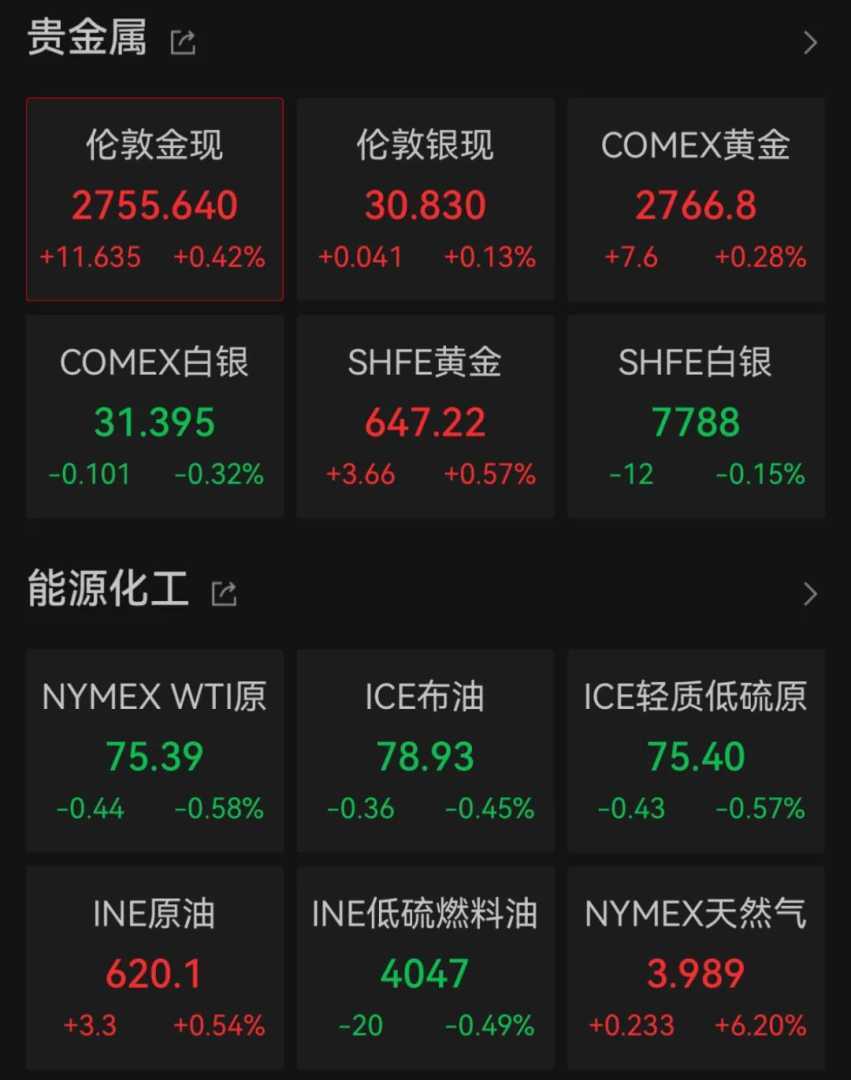Open the ICE轻质低硫原油 card
851x1080 pixels.
[696, 750]
